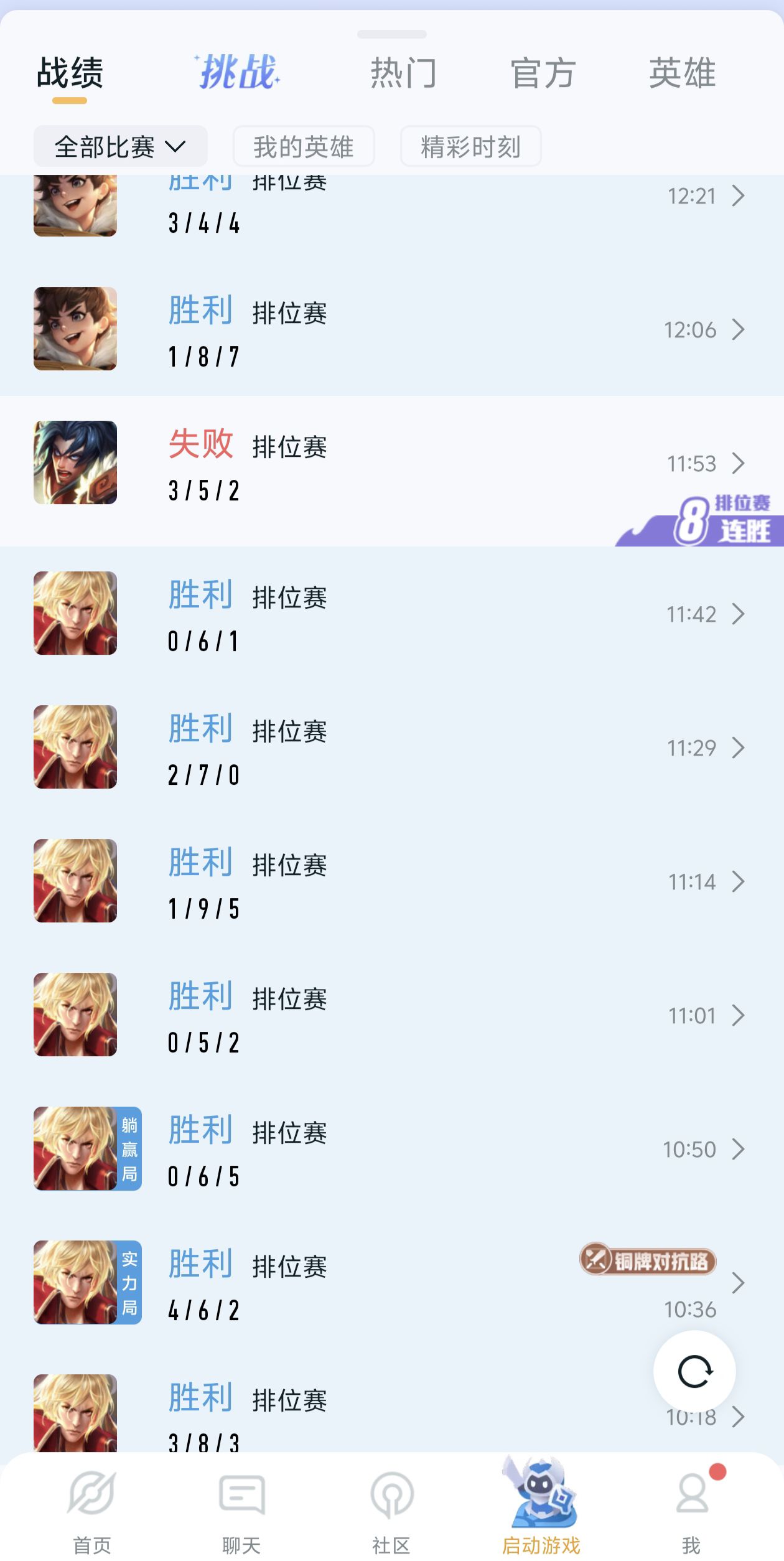Open the 11:01 match with 0/5/2
Viewport: 784px width, 1561px height.
[392, 1015]
